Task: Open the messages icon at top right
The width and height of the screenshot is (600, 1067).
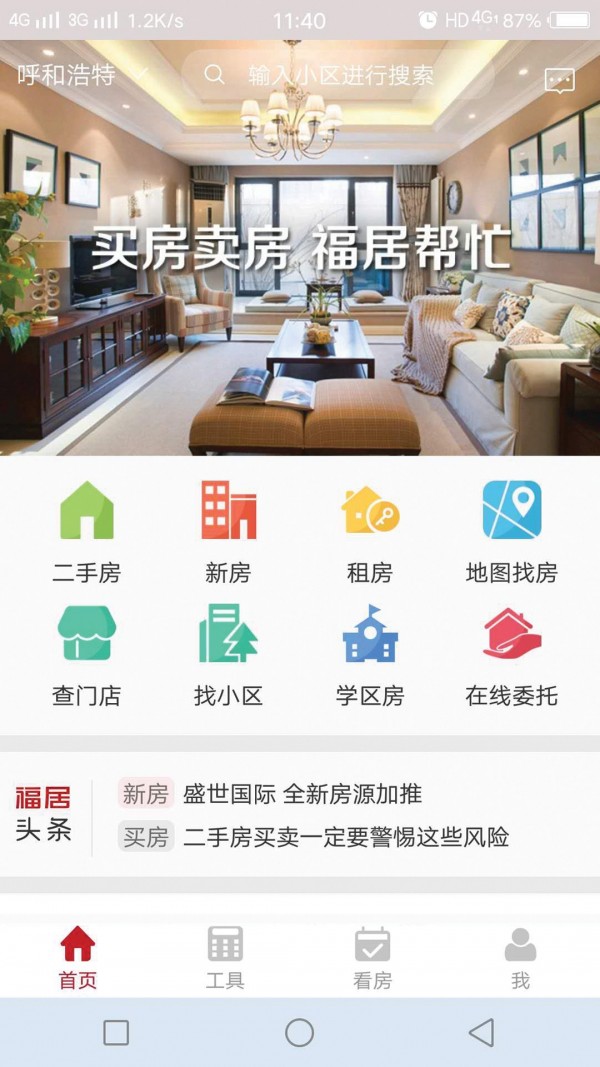Action: (559, 80)
